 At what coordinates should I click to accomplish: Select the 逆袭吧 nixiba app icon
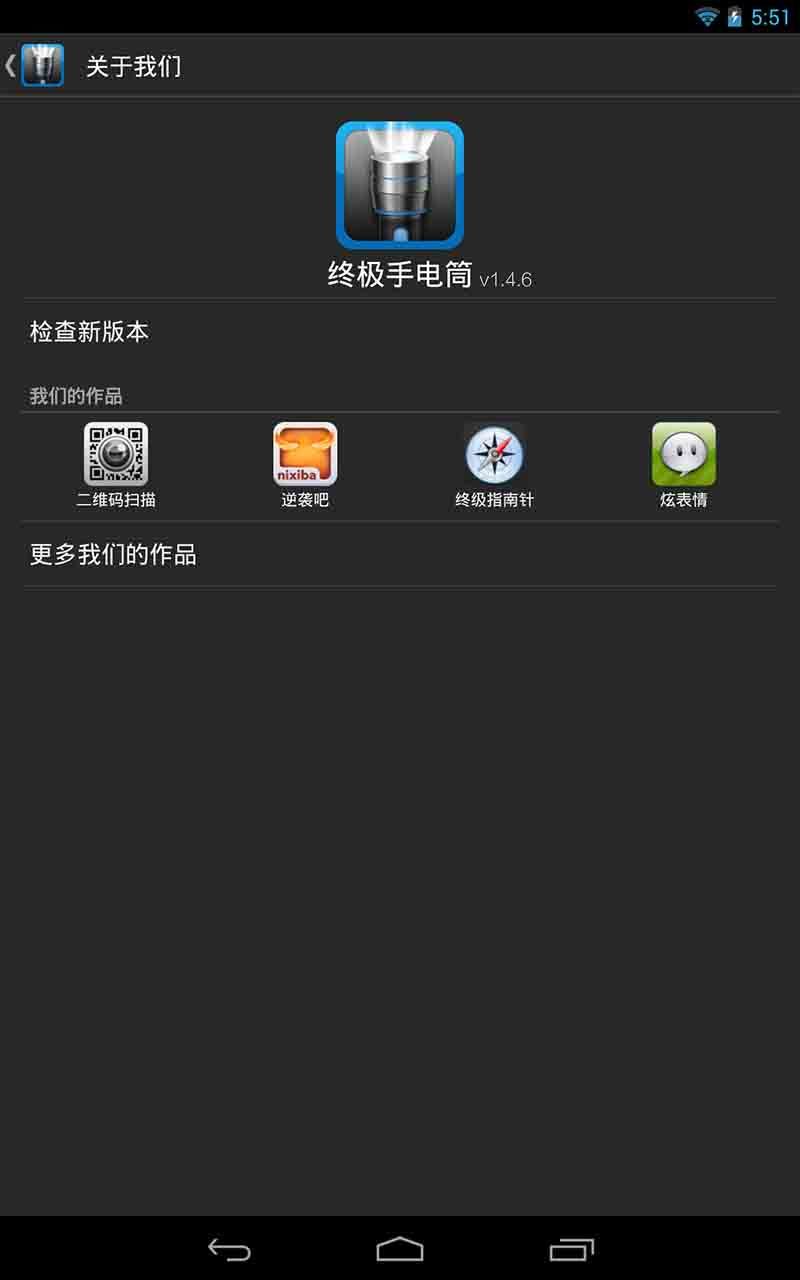pyautogui.click(x=304, y=455)
